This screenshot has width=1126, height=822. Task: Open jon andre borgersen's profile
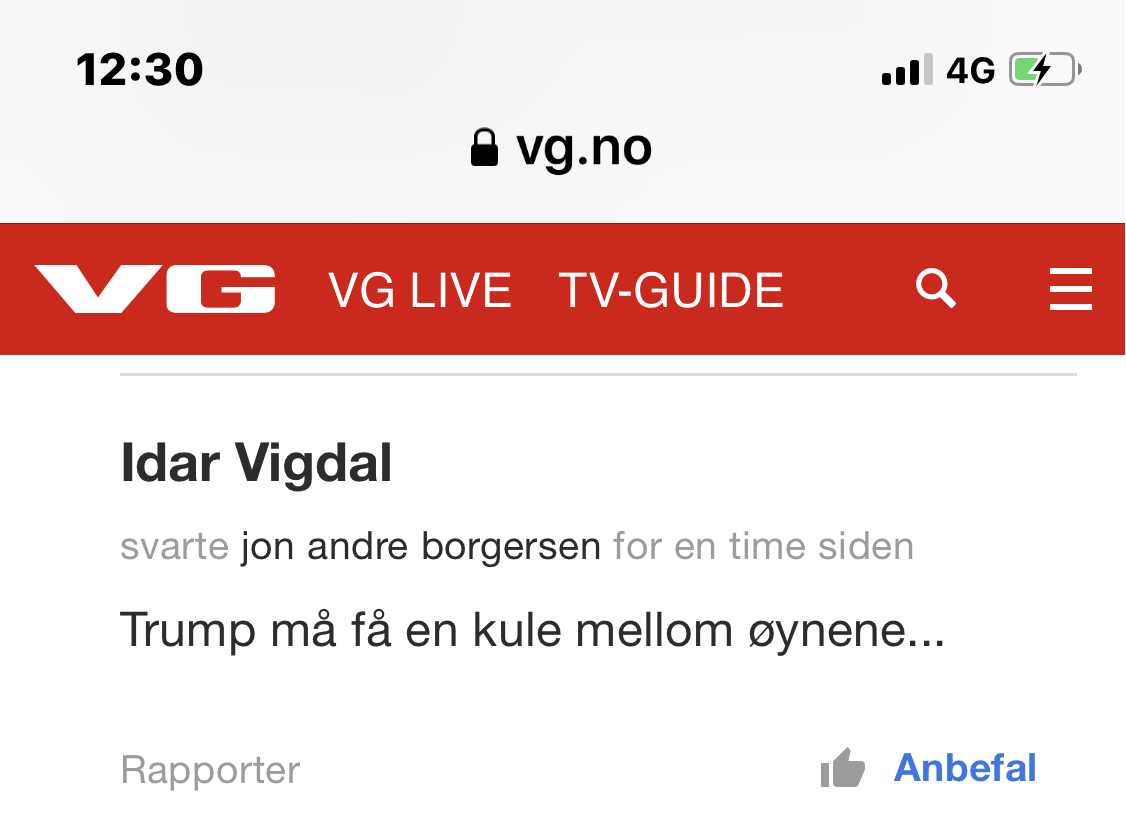coord(420,547)
